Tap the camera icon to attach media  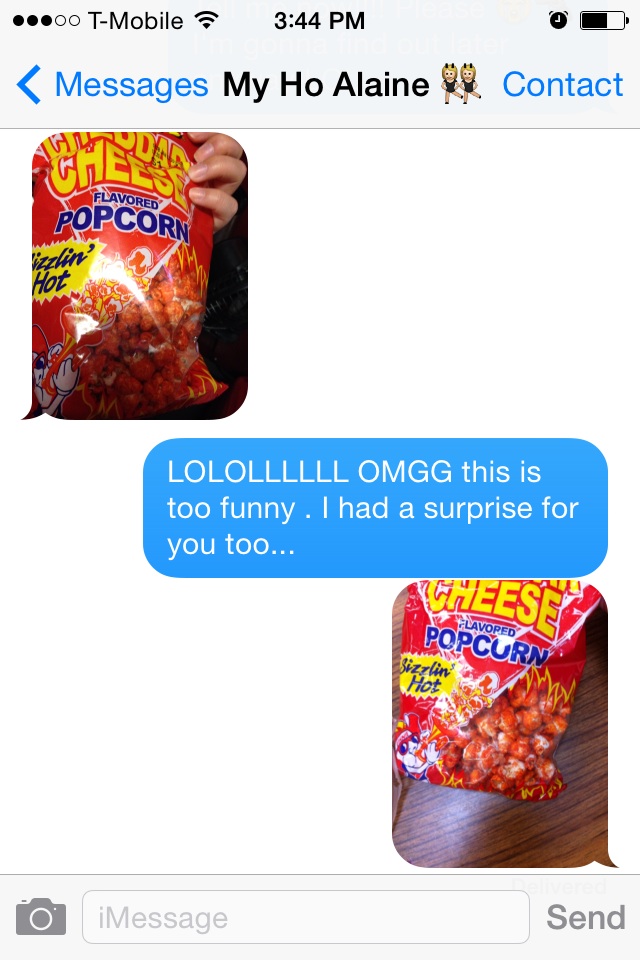click(41, 917)
